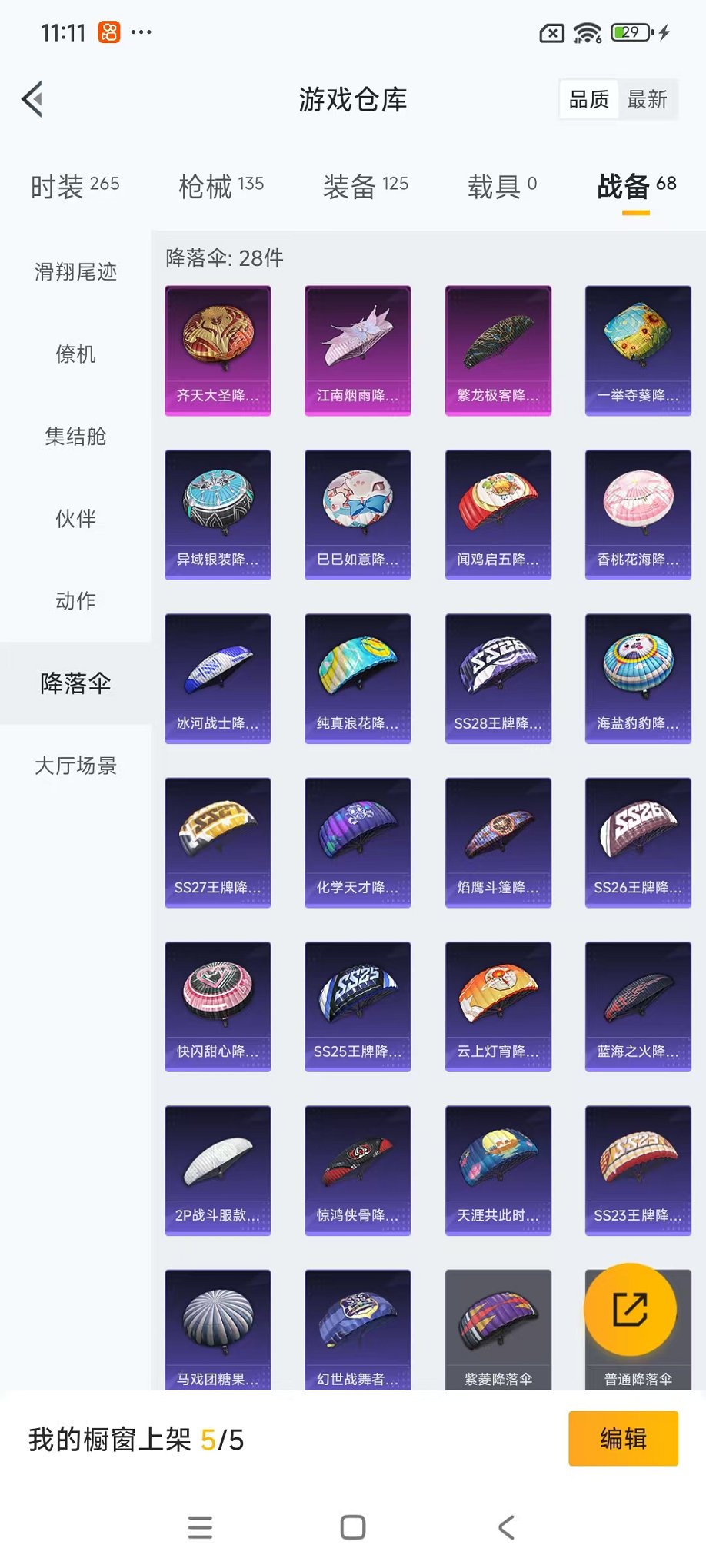This screenshot has width=706, height=1568.
Task: Select the 大厅场景 sidebar entry
Action: pos(75,766)
